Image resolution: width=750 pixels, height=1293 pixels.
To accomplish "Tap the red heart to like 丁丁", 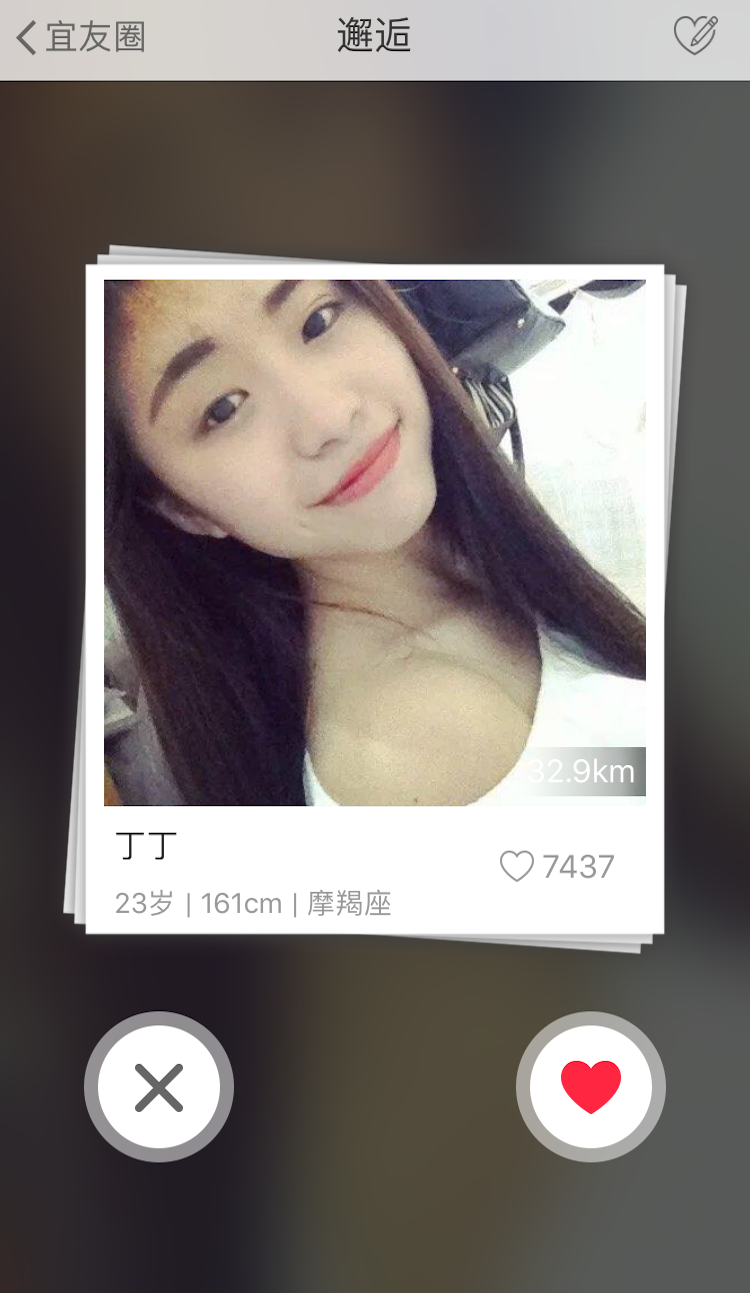I will 590,1085.
